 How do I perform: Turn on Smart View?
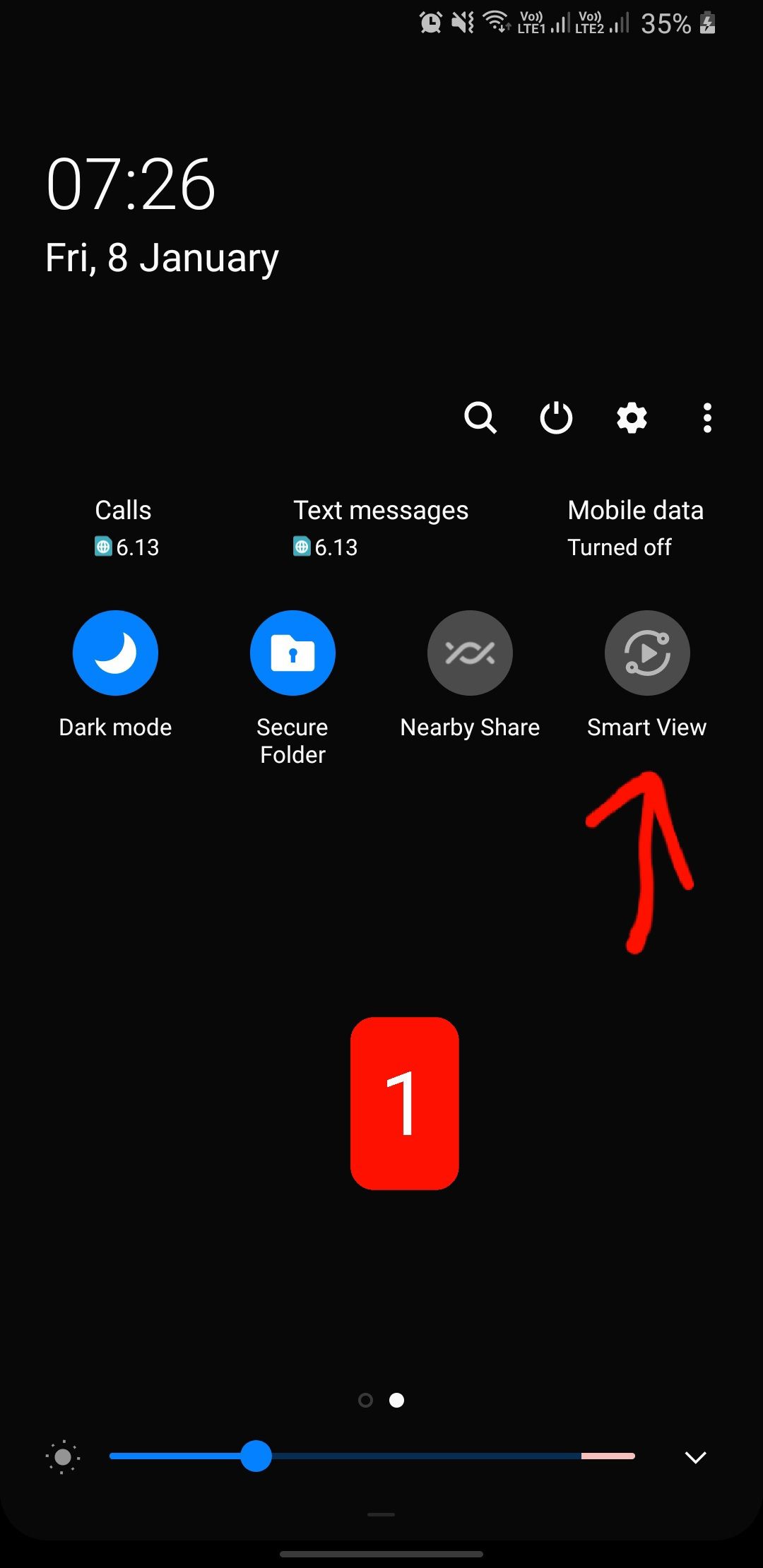pyautogui.click(x=647, y=653)
